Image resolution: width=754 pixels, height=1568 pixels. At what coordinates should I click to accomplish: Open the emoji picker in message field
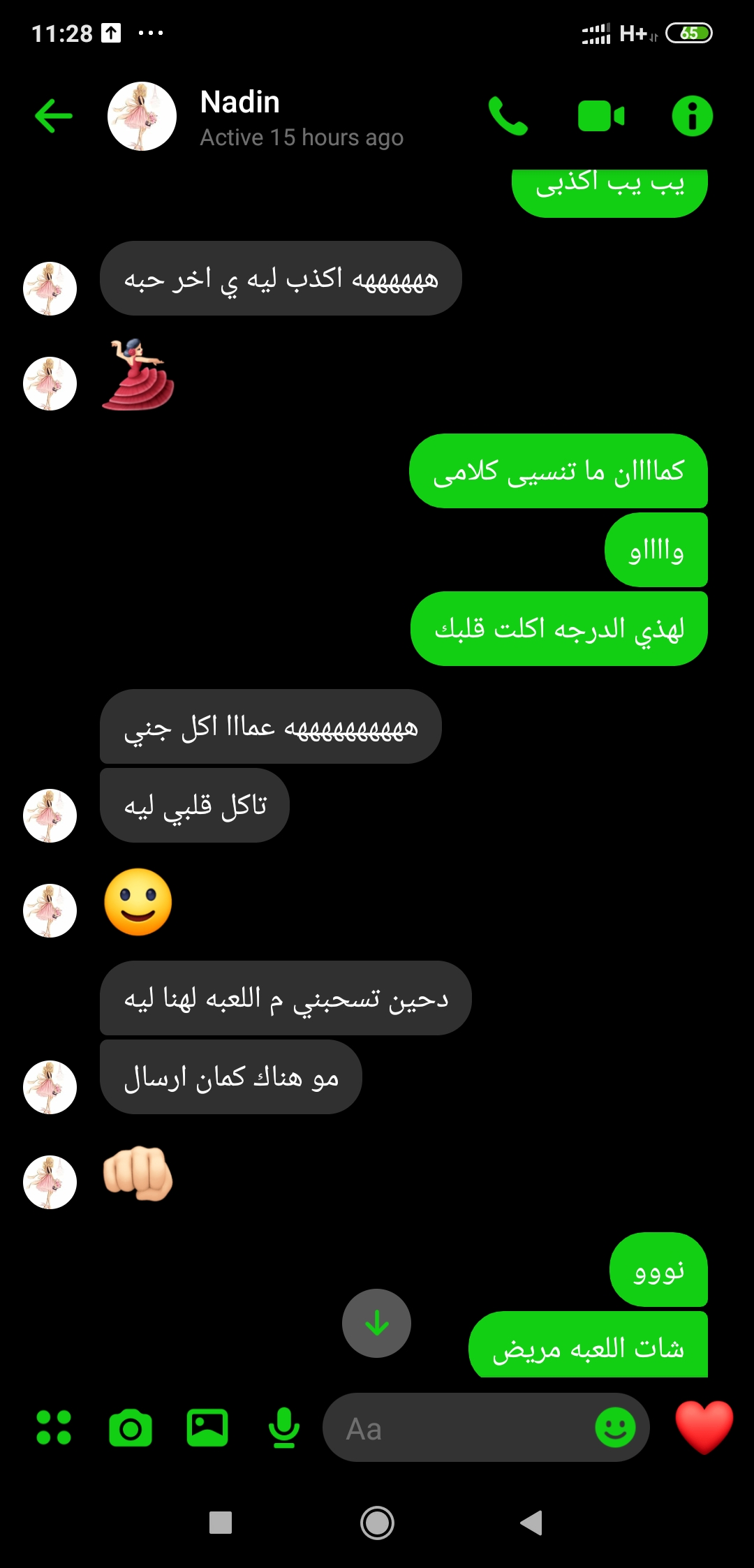point(615,1428)
